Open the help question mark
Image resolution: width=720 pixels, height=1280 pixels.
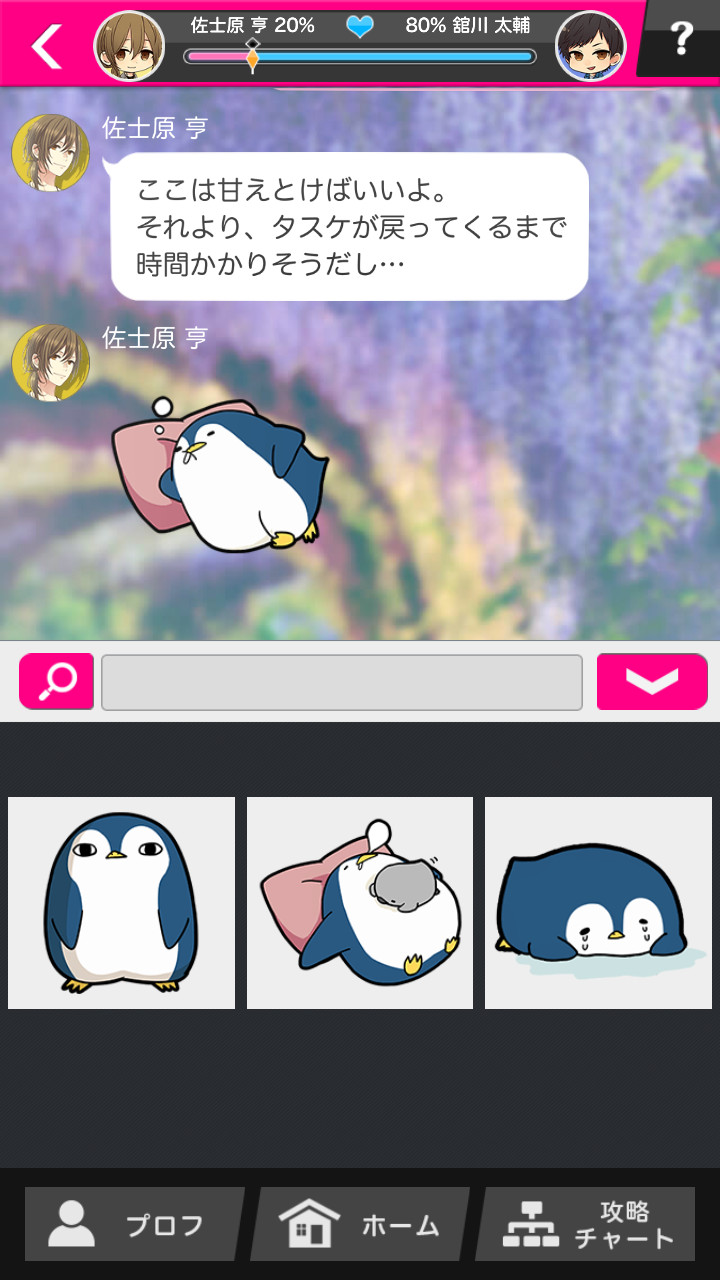click(x=681, y=38)
